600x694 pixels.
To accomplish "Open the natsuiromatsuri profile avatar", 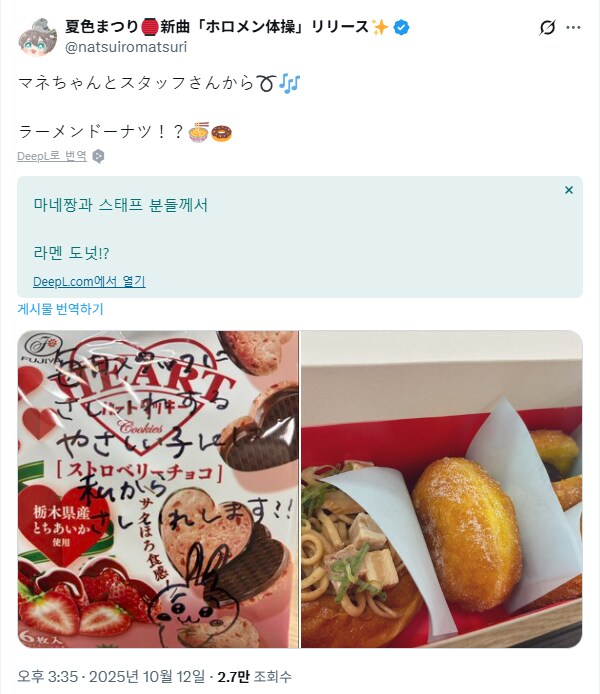I will click(x=37, y=36).
